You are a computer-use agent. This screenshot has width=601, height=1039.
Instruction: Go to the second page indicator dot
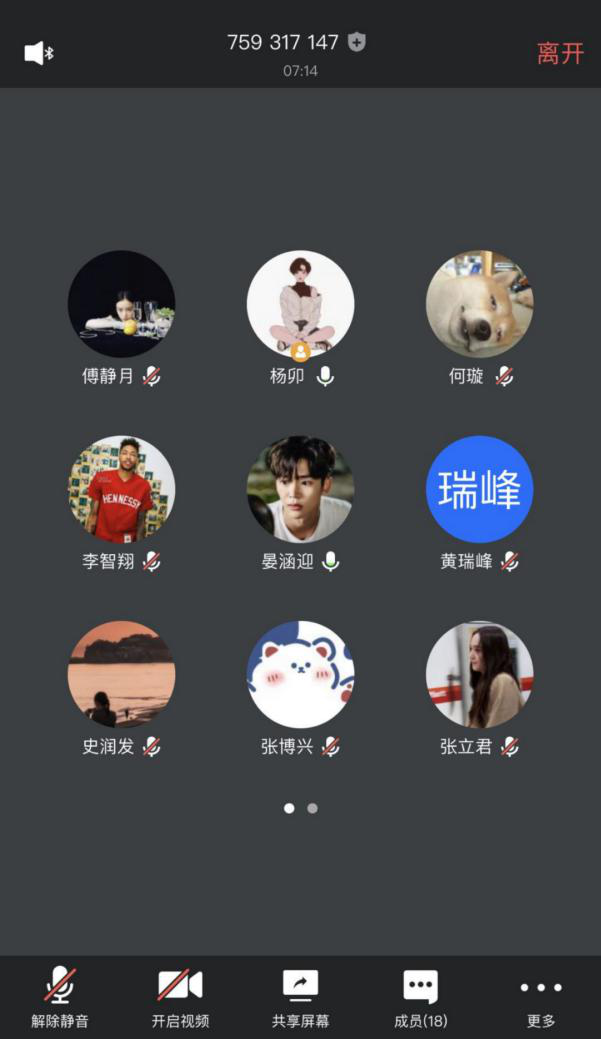click(x=312, y=808)
